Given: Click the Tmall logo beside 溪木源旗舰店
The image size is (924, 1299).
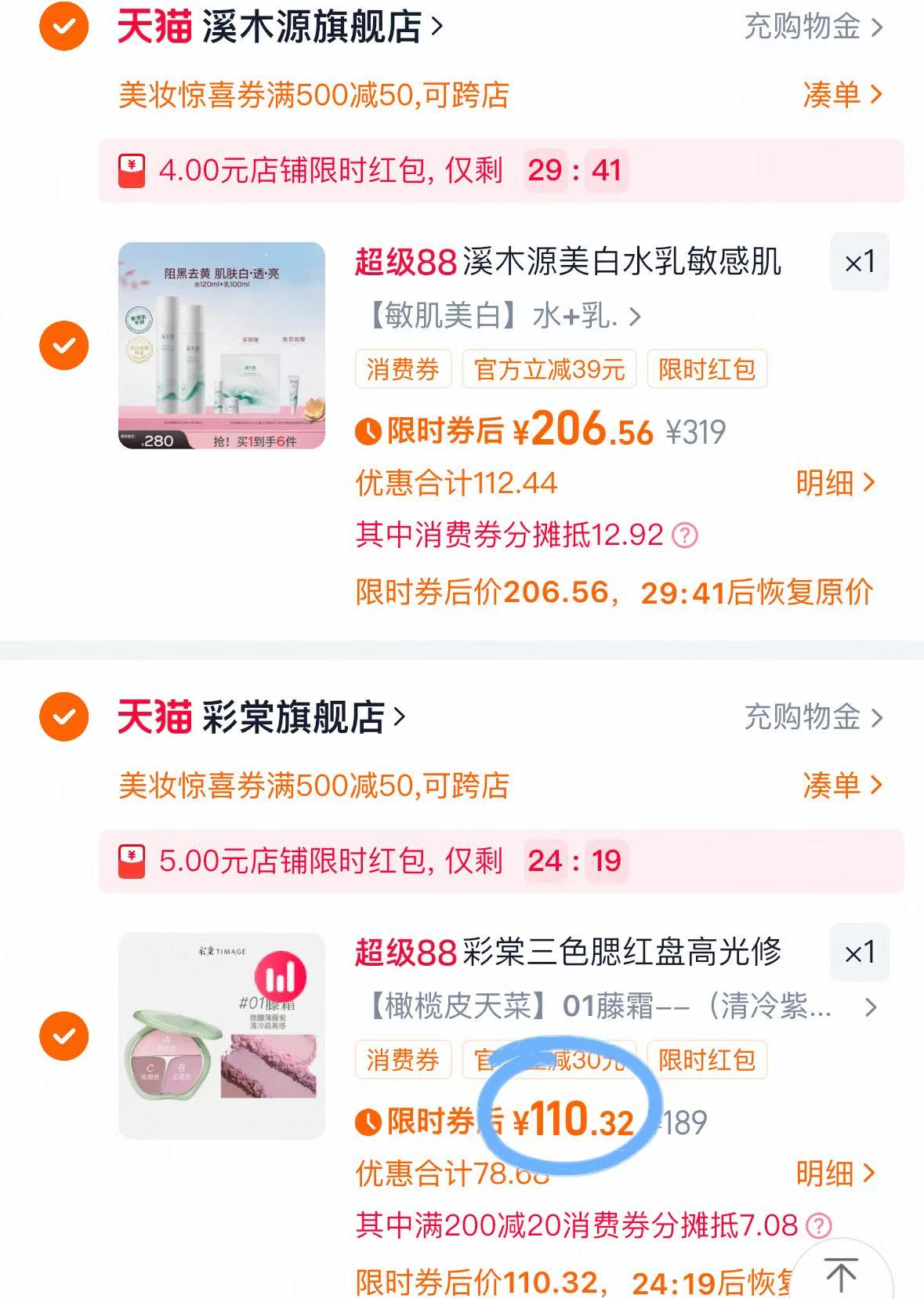Looking at the screenshot, I should 152,26.
